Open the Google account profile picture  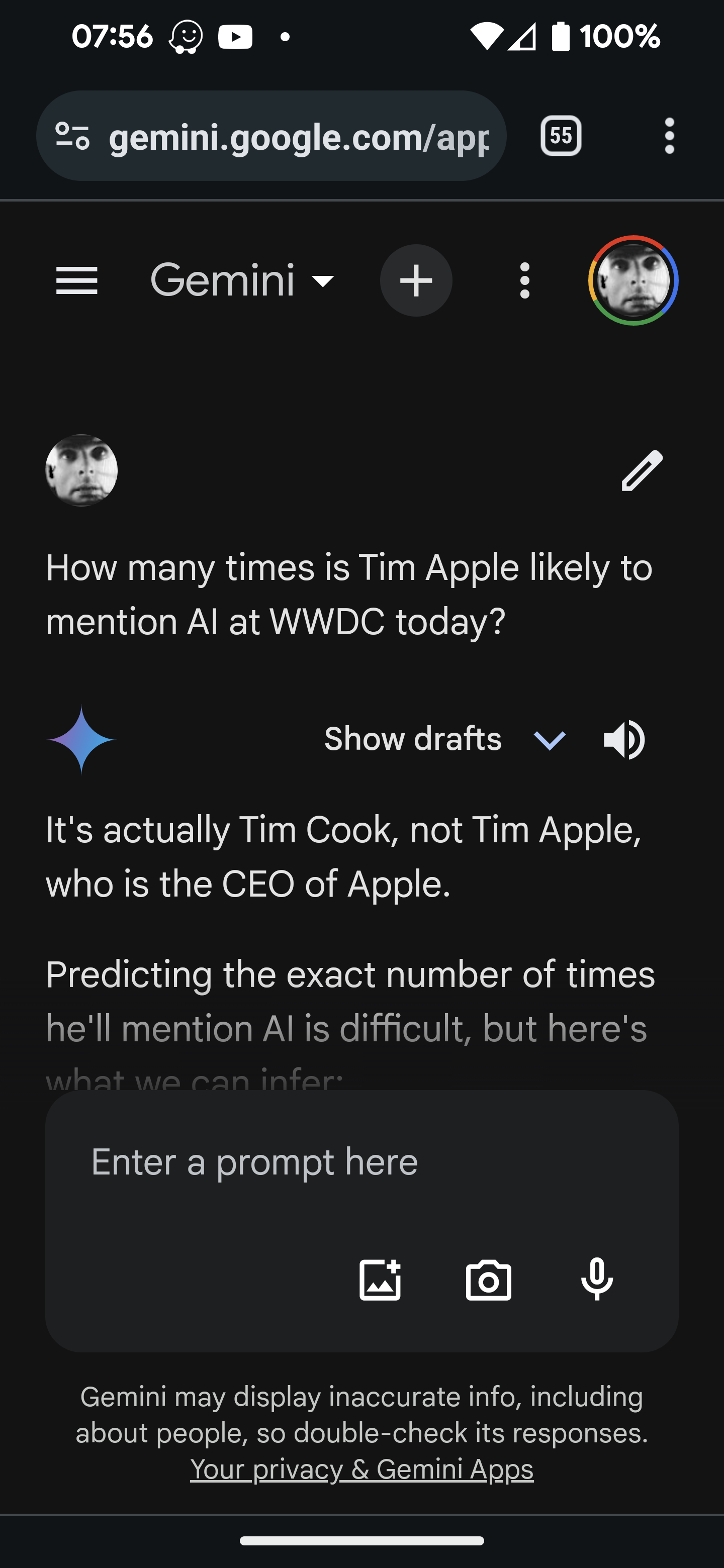[x=633, y=280]
